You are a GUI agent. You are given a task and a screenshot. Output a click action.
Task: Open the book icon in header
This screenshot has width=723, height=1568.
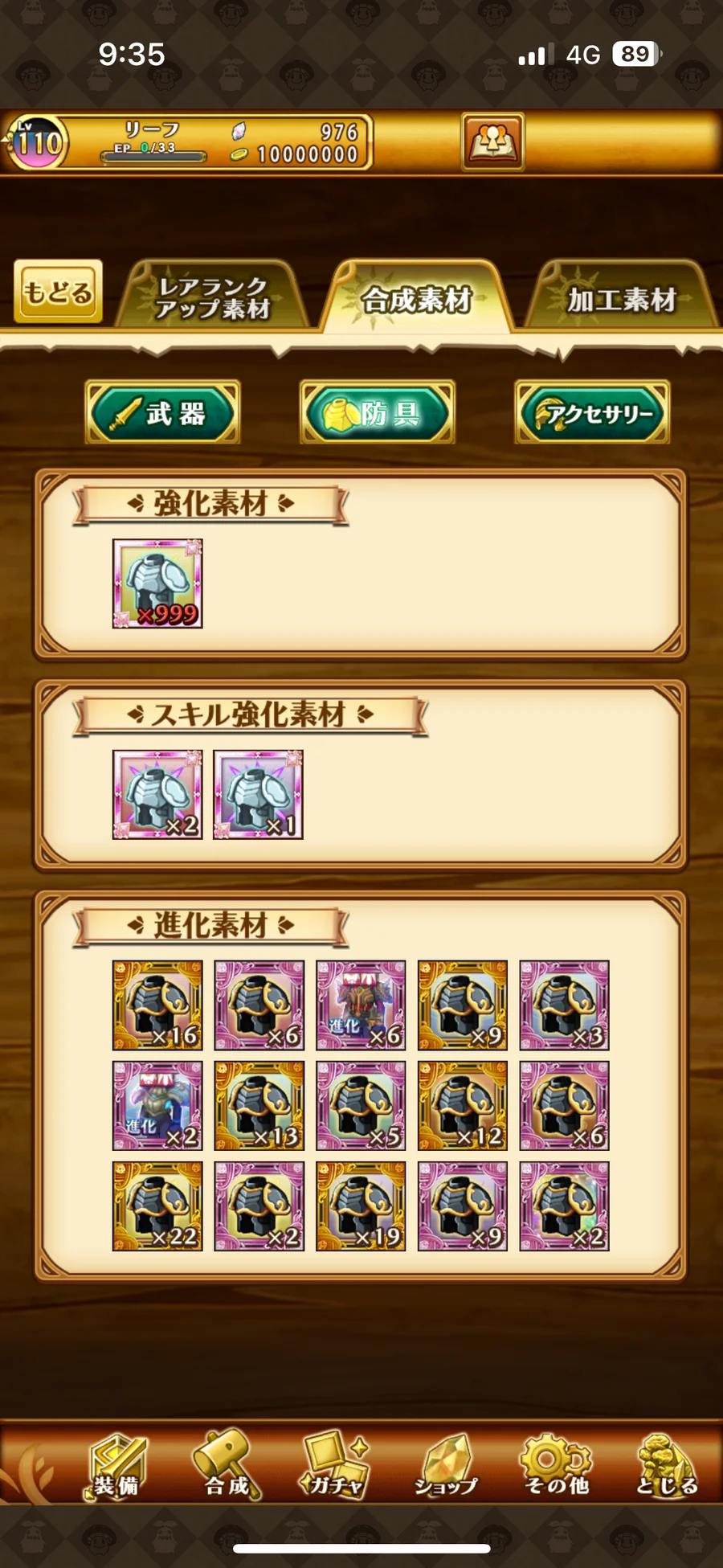(x=492, y=141)
